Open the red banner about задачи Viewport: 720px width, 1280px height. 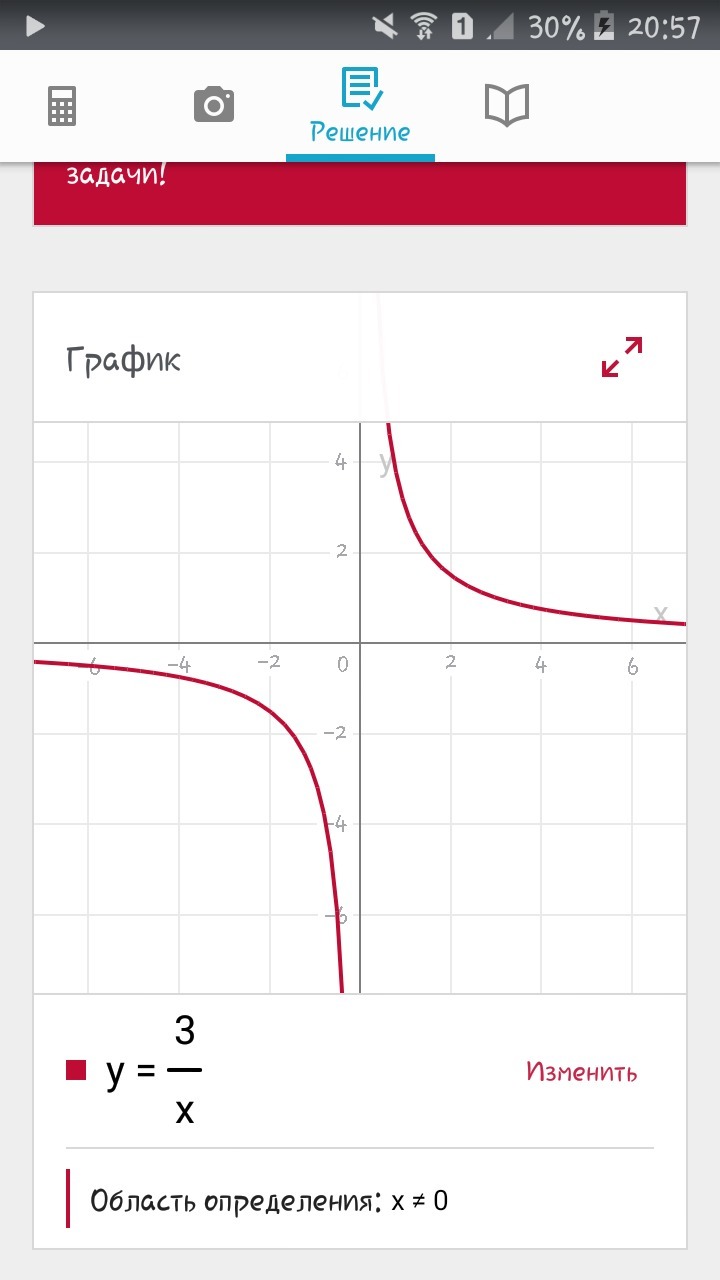point(360,192)
